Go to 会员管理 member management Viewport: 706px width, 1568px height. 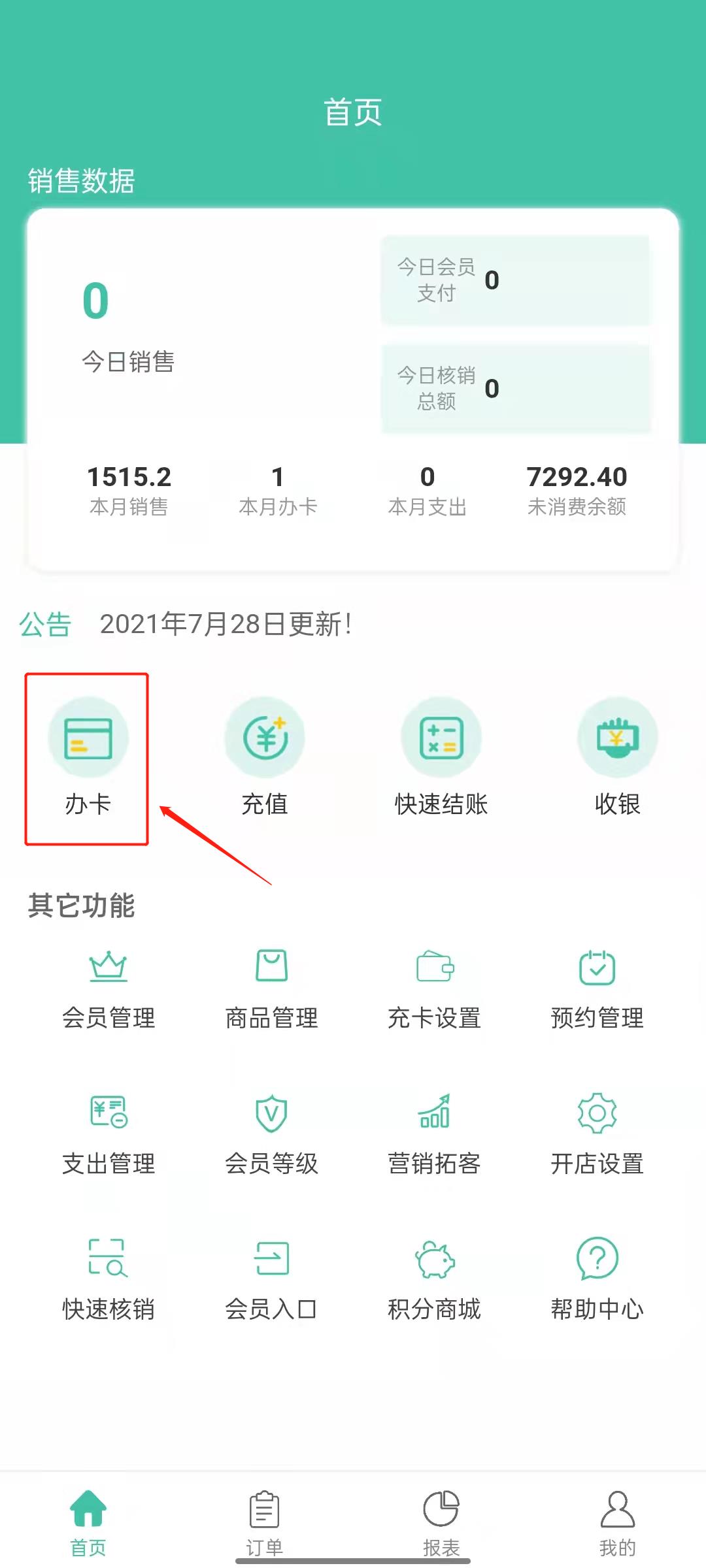click(x=109, y=988)
